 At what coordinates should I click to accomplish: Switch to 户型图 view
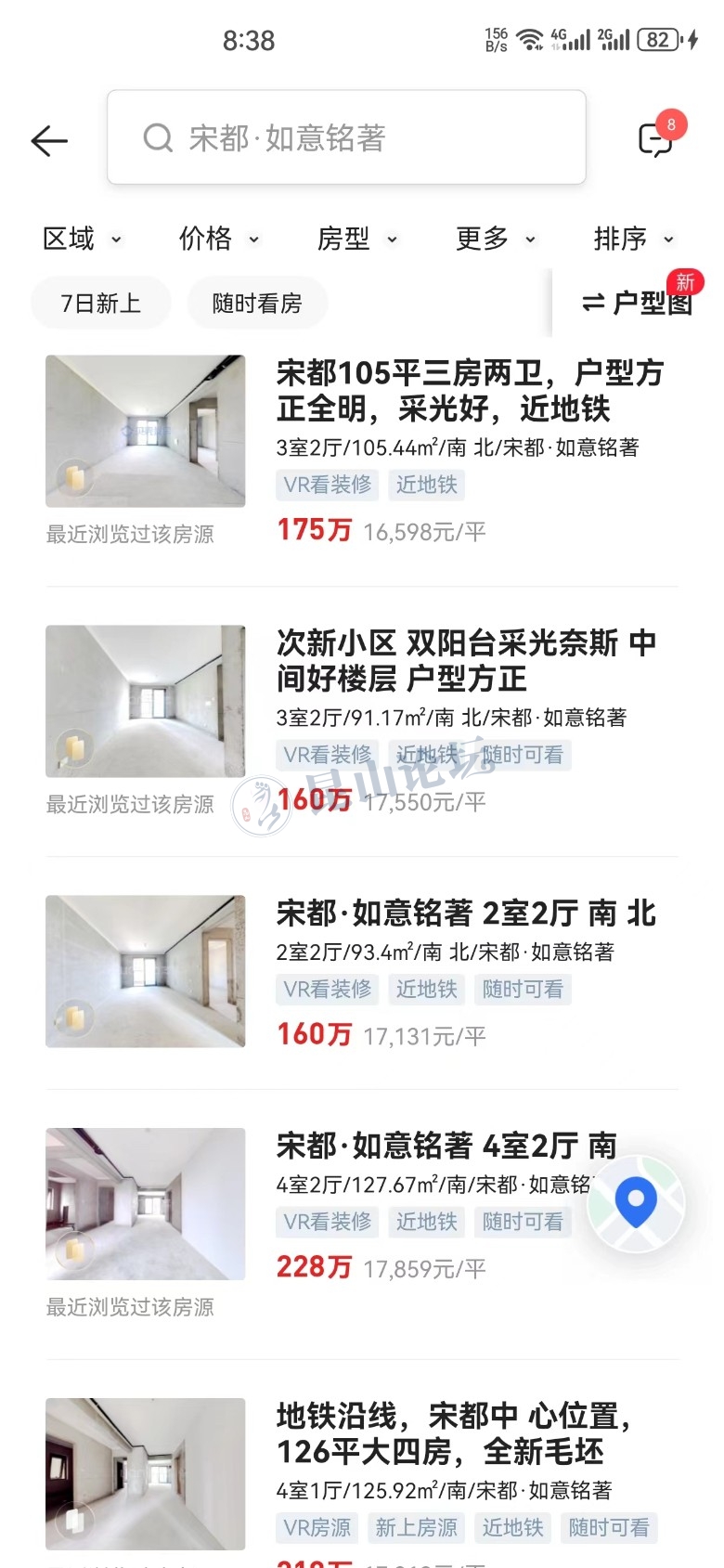pos(637,303)
